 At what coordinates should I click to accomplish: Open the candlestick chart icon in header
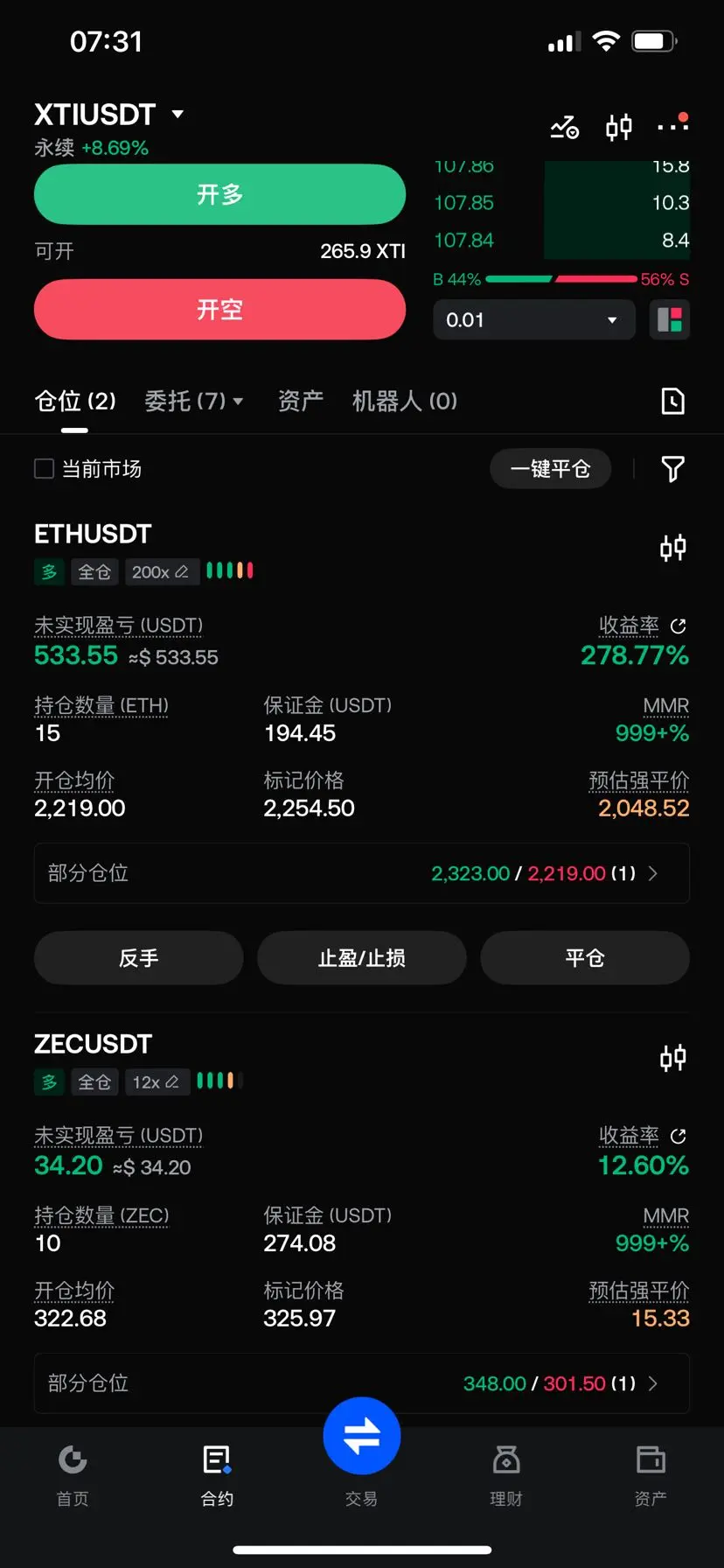pos(619,128)
